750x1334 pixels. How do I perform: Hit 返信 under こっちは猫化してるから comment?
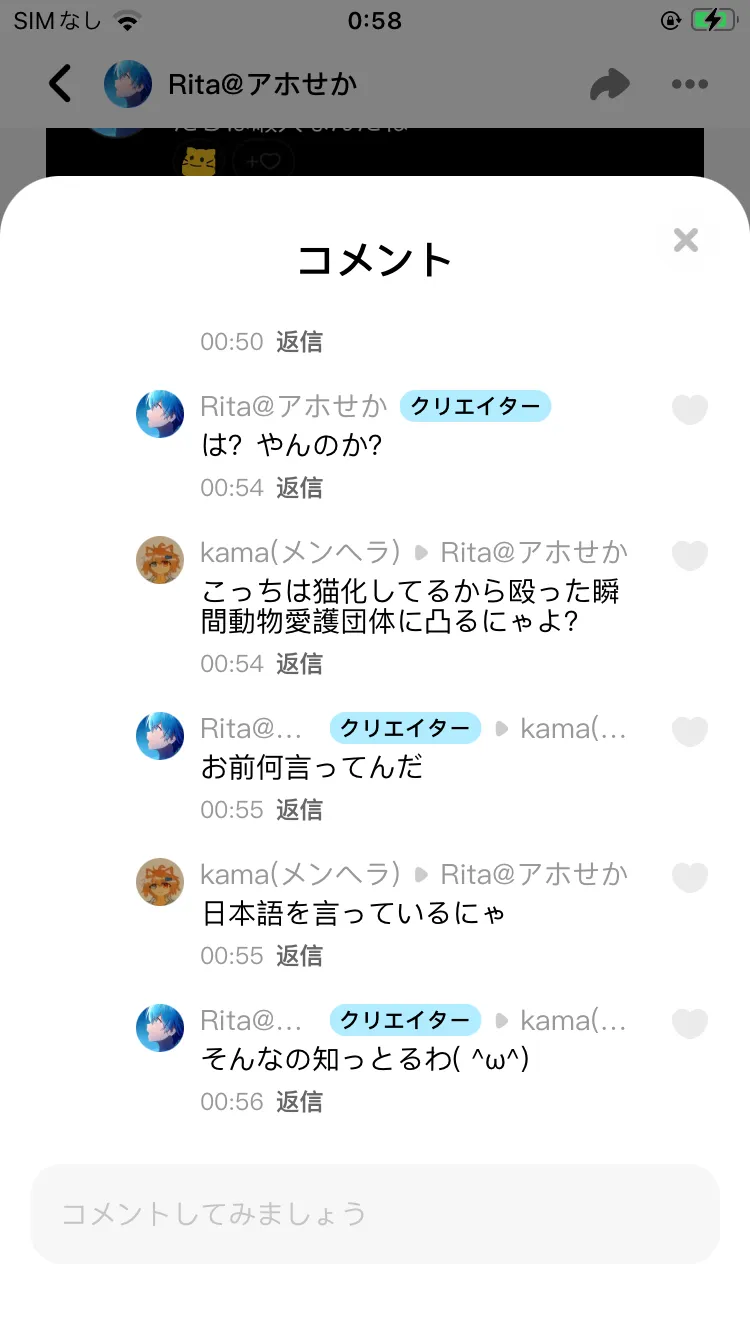[x=299, y=664]
